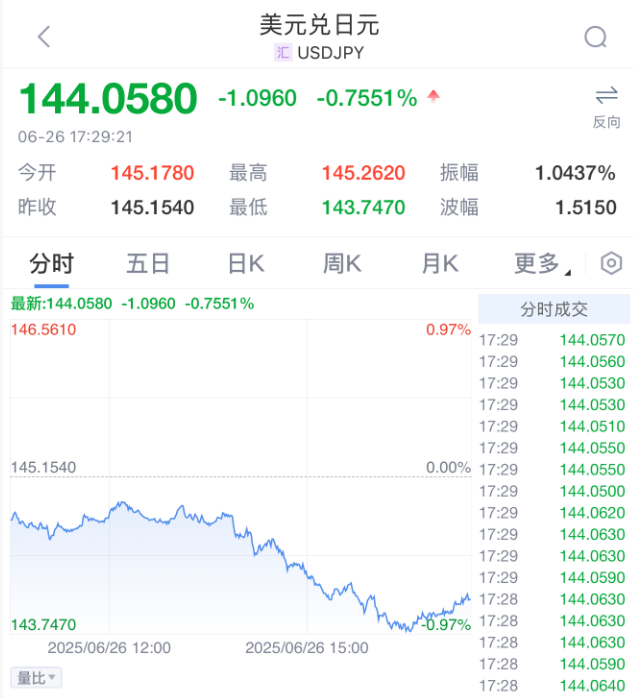The width and height of the screenshot is (633, 698).
Task: View the 月K chart tab
Action: pos(439,264)
